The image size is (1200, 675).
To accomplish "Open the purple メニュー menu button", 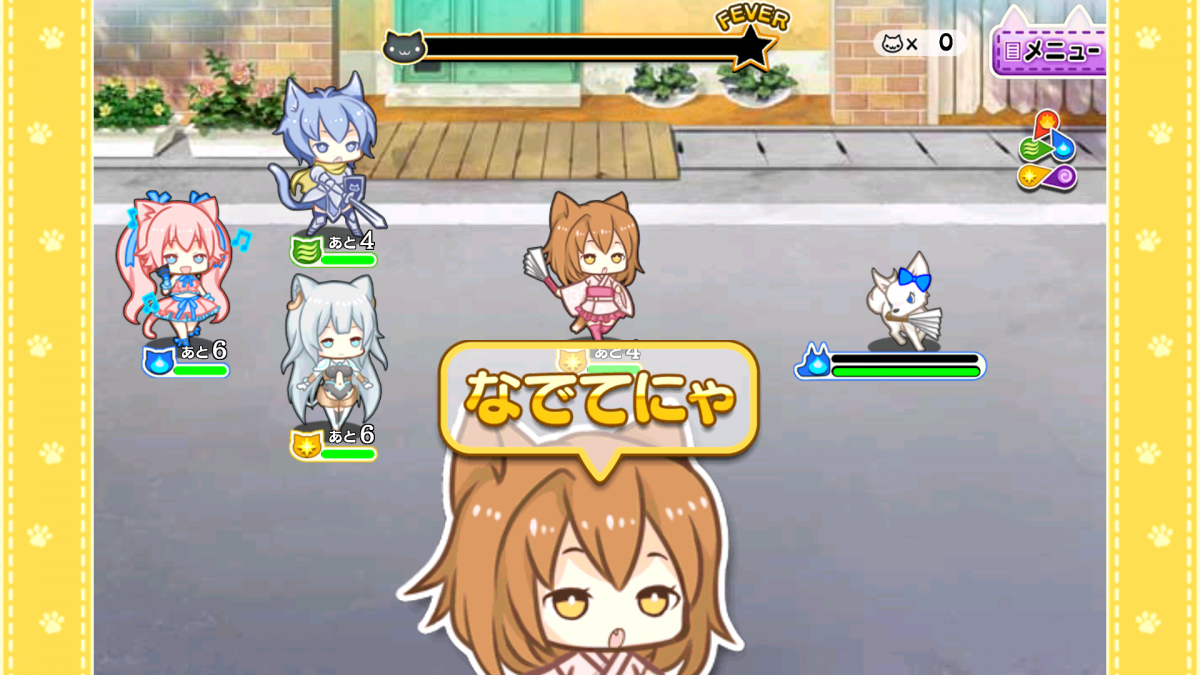I will point(1050,50).
